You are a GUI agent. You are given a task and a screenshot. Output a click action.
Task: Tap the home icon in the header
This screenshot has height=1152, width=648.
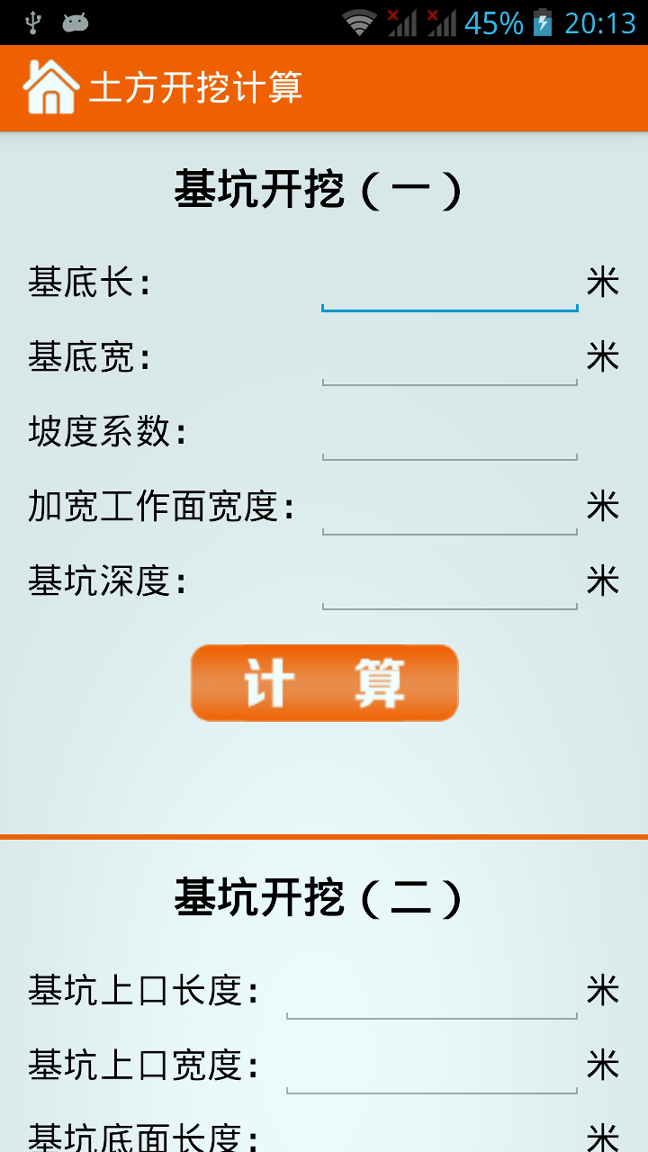(50, 88)
